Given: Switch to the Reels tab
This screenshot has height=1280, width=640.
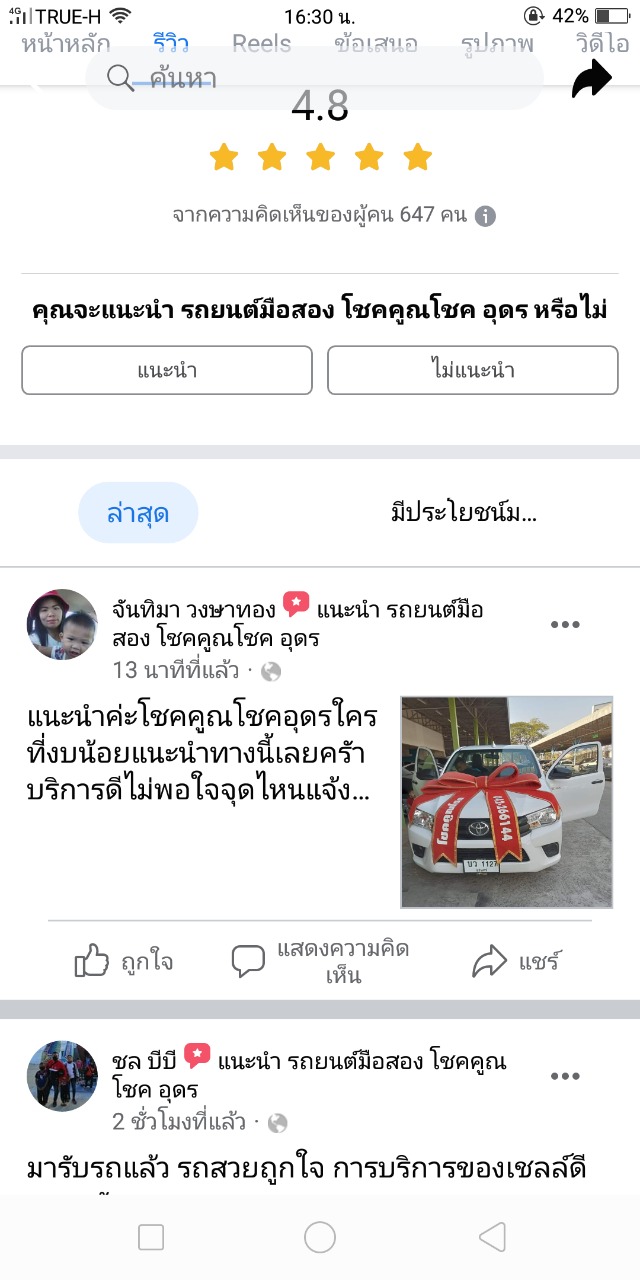Looking at the screenshot, I should [x=261, y=44].
